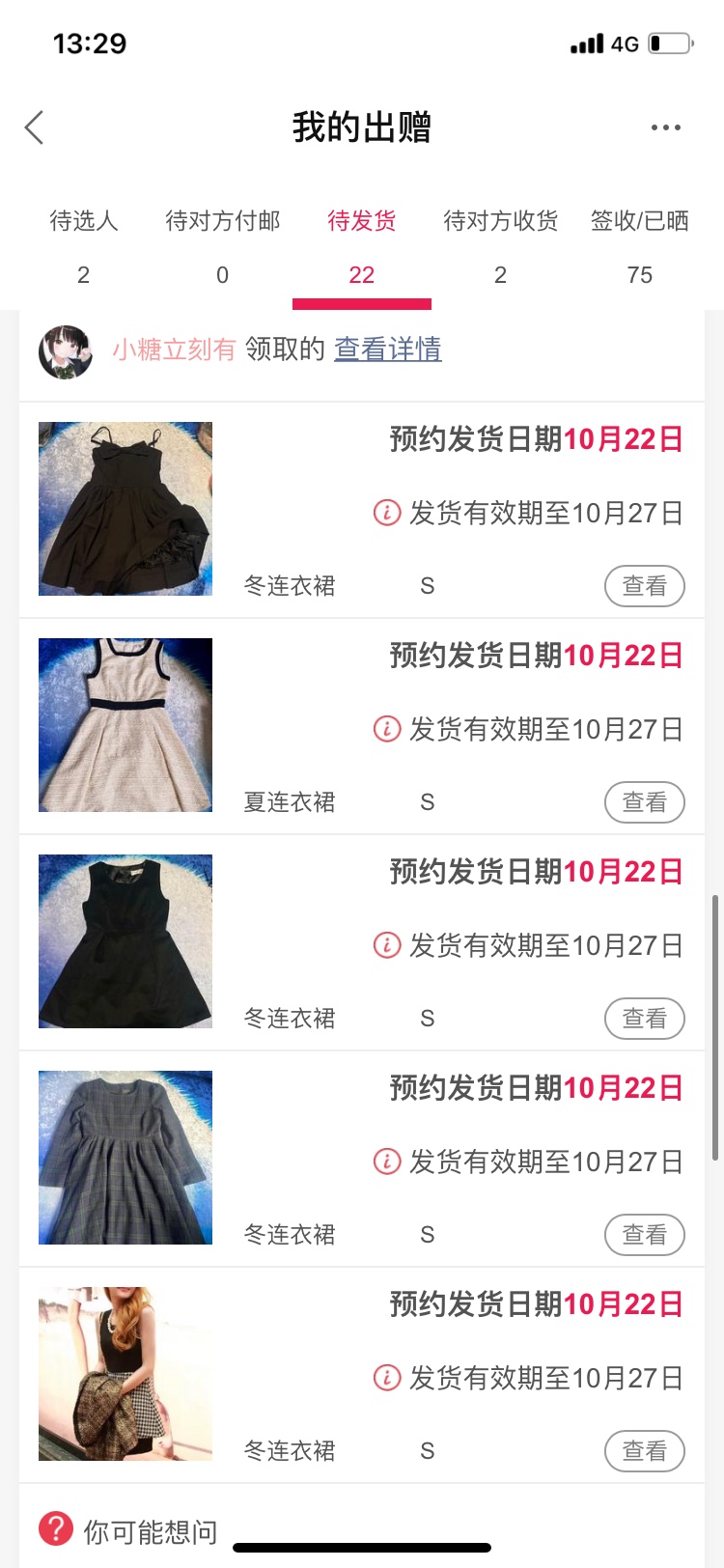Tap 查看 for the 夏连衣裙 item
This screenshot has height=1568, width=724.
click(644, 802)
